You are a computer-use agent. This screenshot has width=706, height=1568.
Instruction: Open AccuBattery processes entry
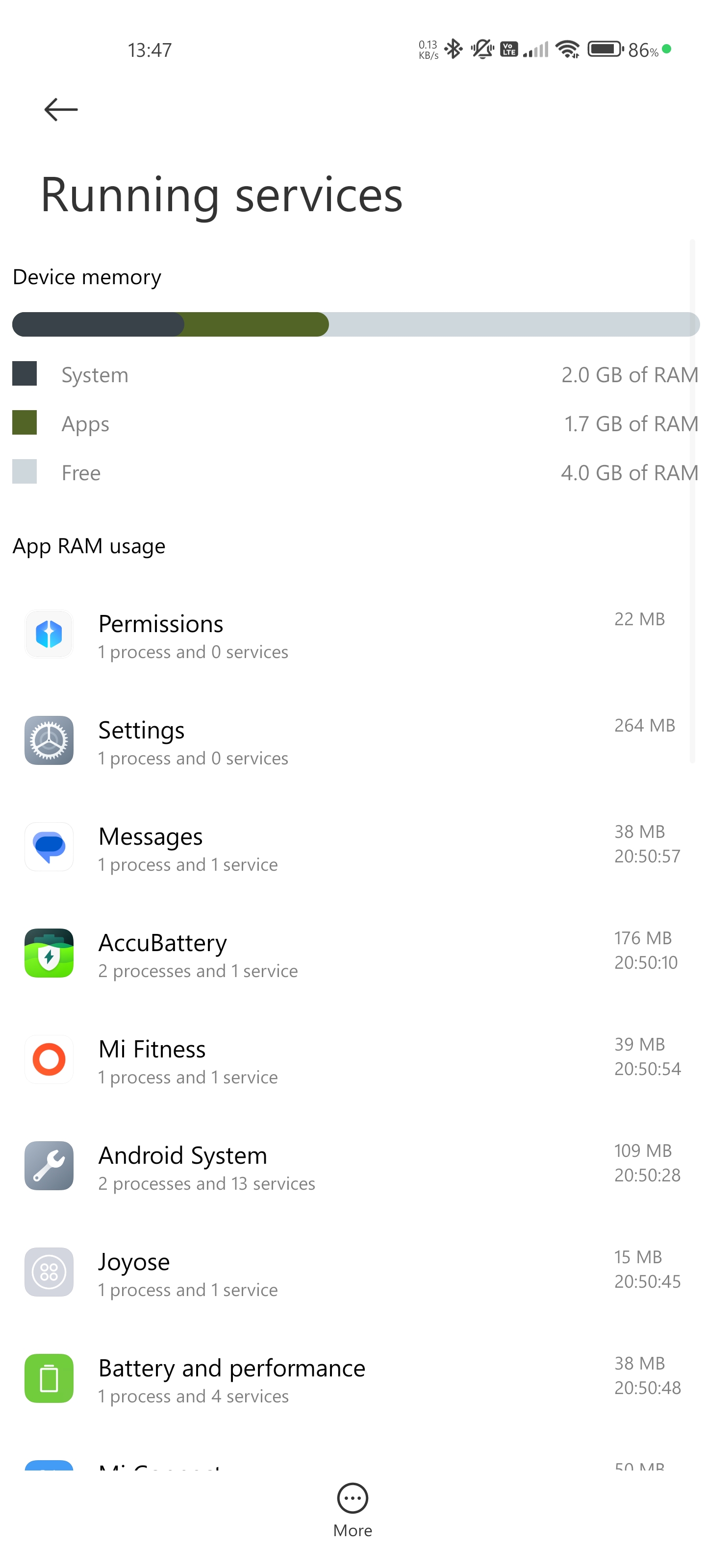353,954
